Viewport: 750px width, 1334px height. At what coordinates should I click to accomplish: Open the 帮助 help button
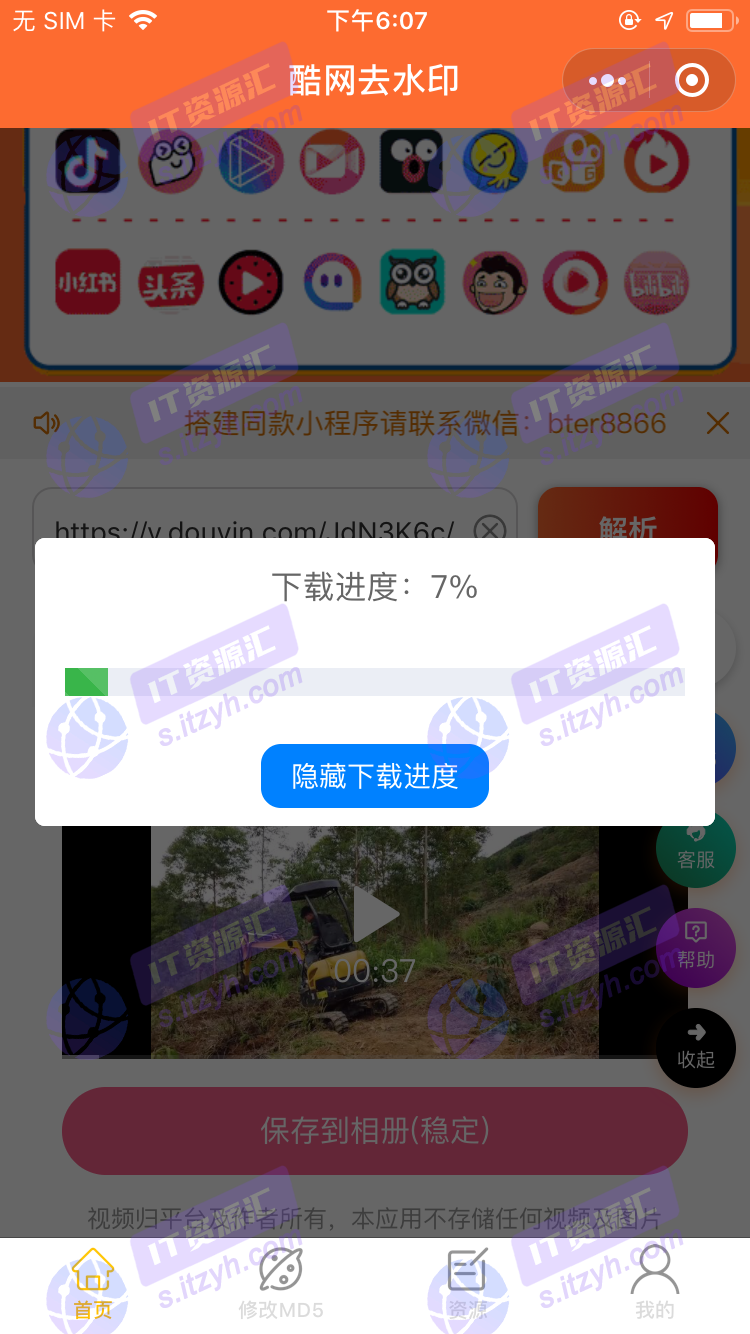pos(696,947)
